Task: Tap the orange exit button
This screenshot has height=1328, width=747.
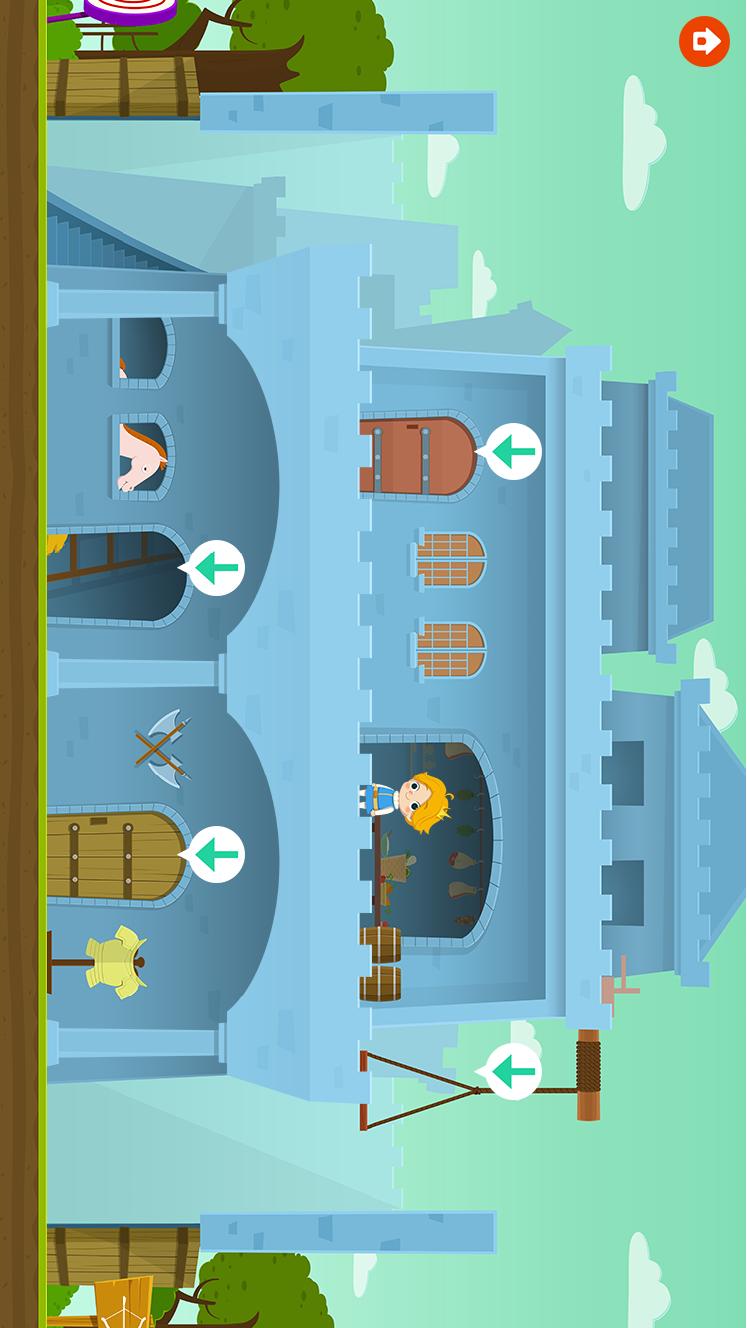Action: [x=704, y=42]
